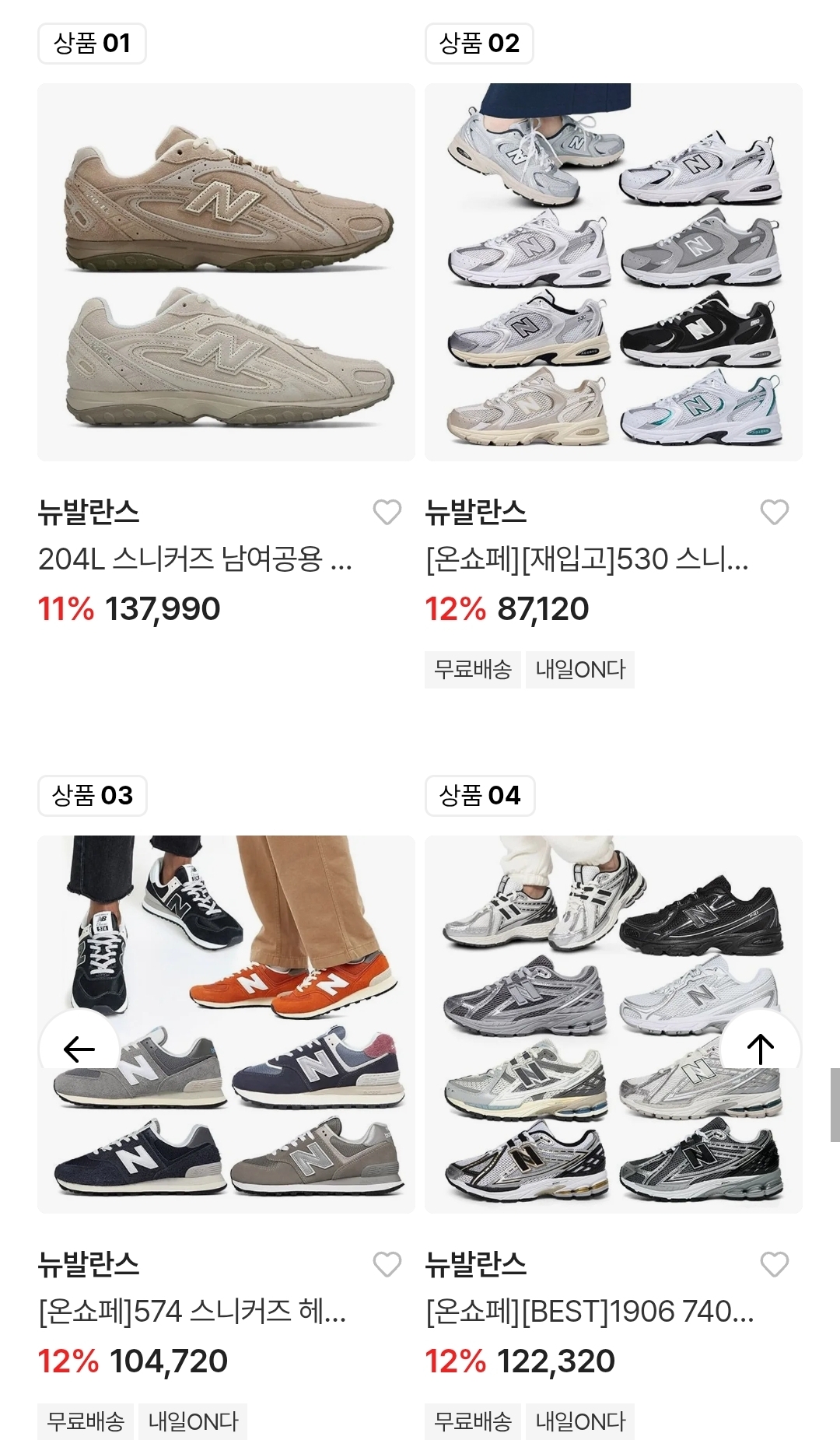Open the [온쇼페]574 스니커즈 product title

tap(192, 1312)
